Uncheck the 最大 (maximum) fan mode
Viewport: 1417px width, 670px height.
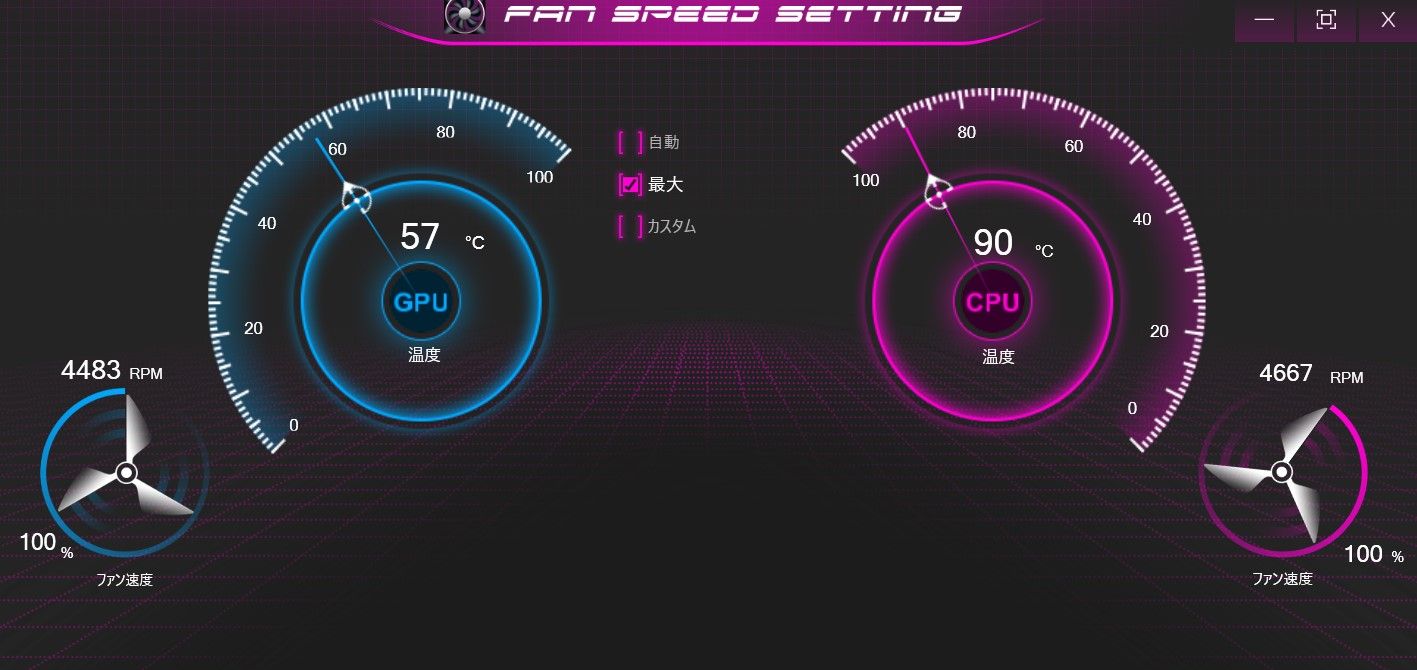(631, 185)
